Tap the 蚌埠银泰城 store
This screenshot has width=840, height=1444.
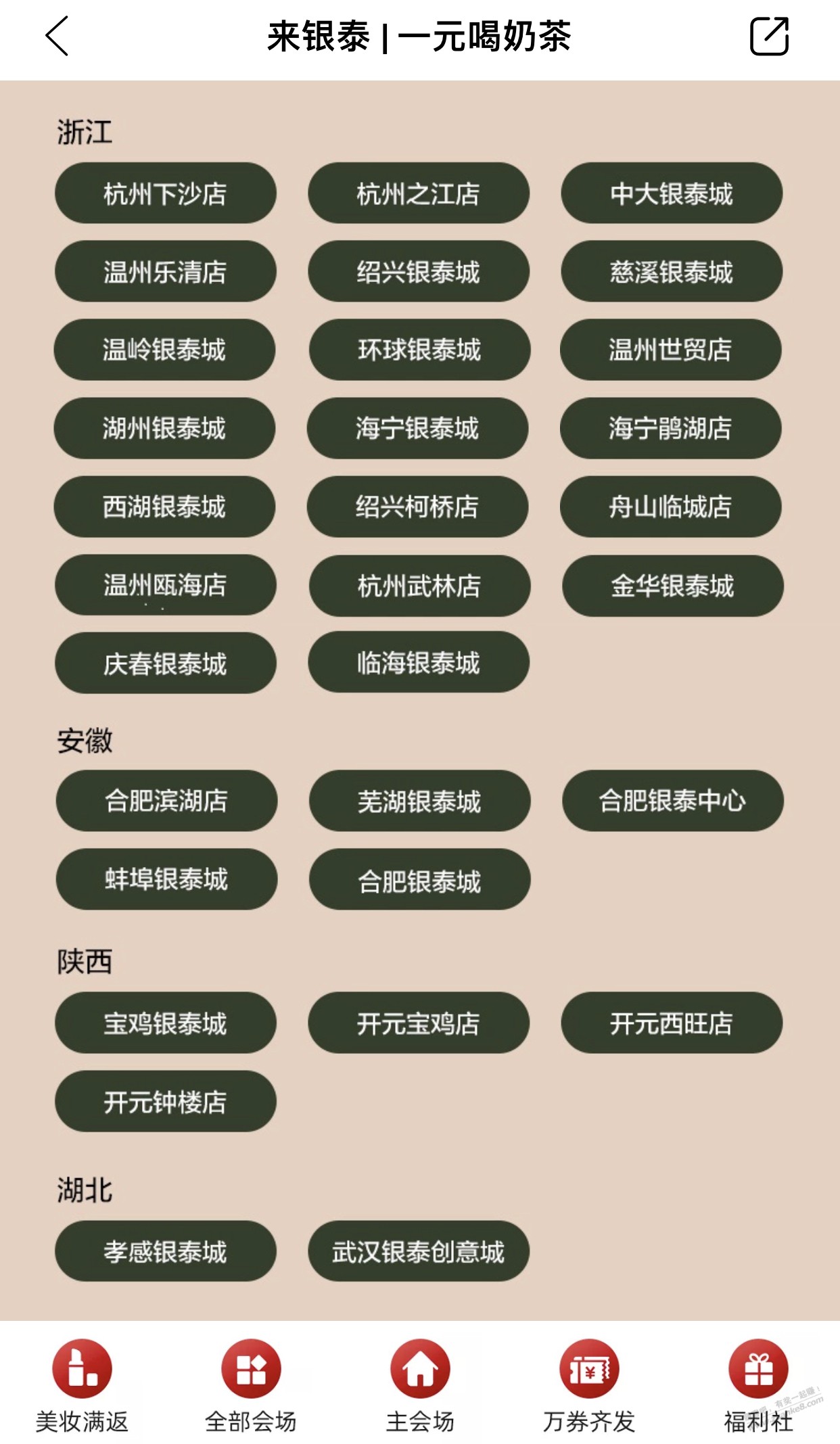[x=166, y=879]
